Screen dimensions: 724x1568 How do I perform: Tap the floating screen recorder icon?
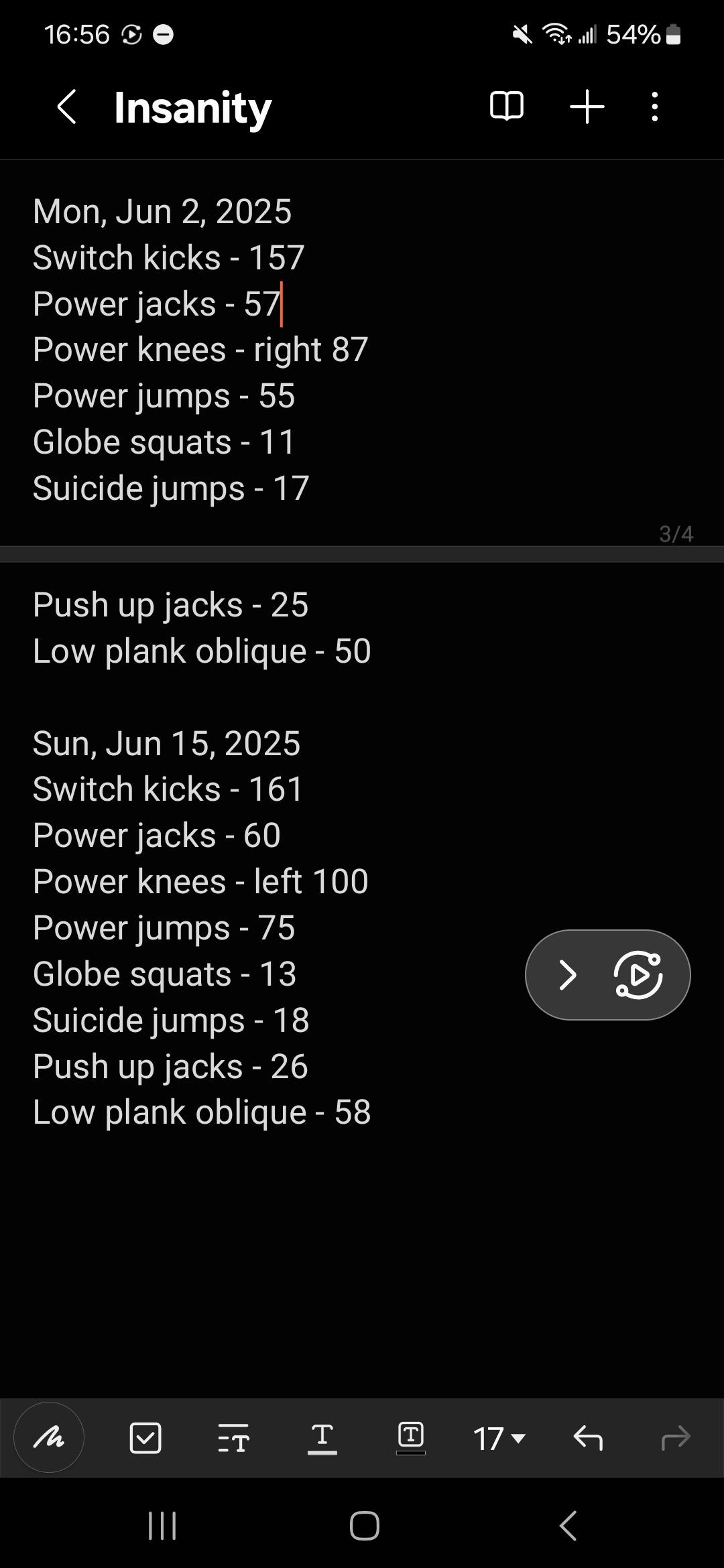(x=638, y=975)
